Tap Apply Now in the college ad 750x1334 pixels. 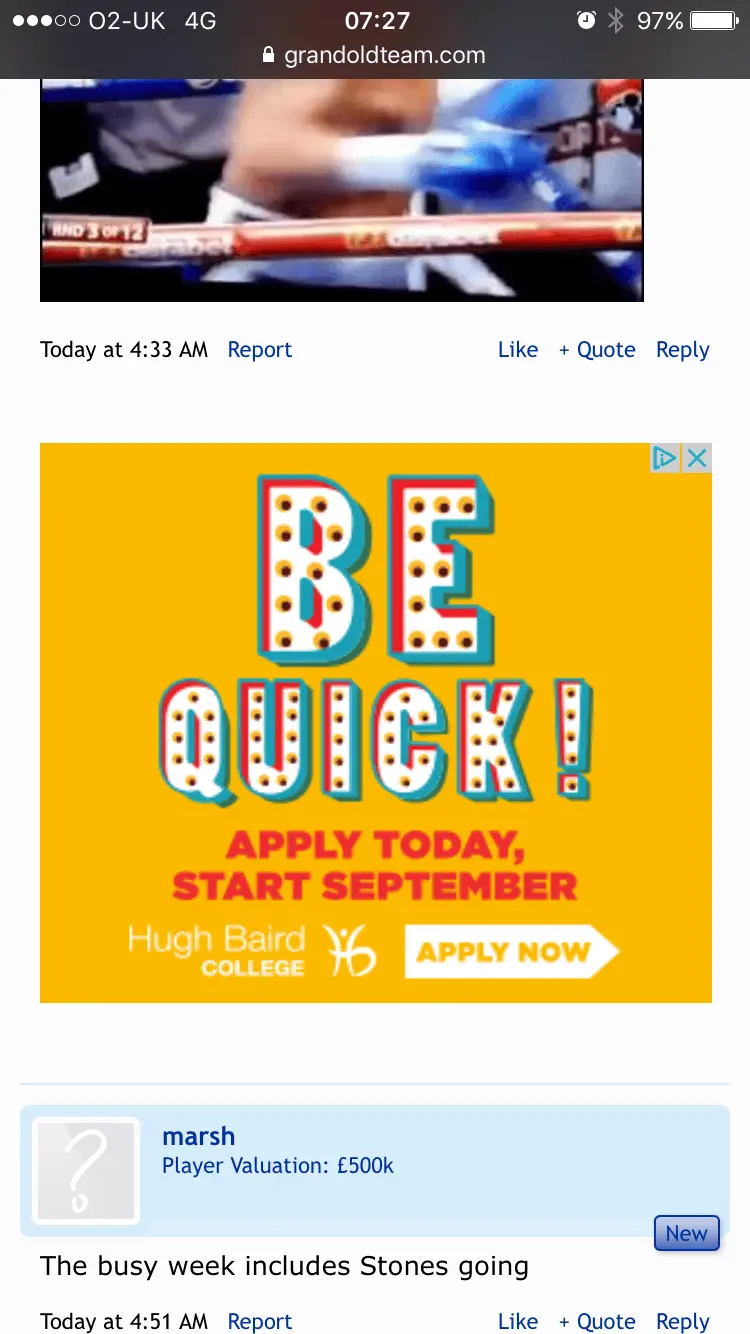point(510,950)
